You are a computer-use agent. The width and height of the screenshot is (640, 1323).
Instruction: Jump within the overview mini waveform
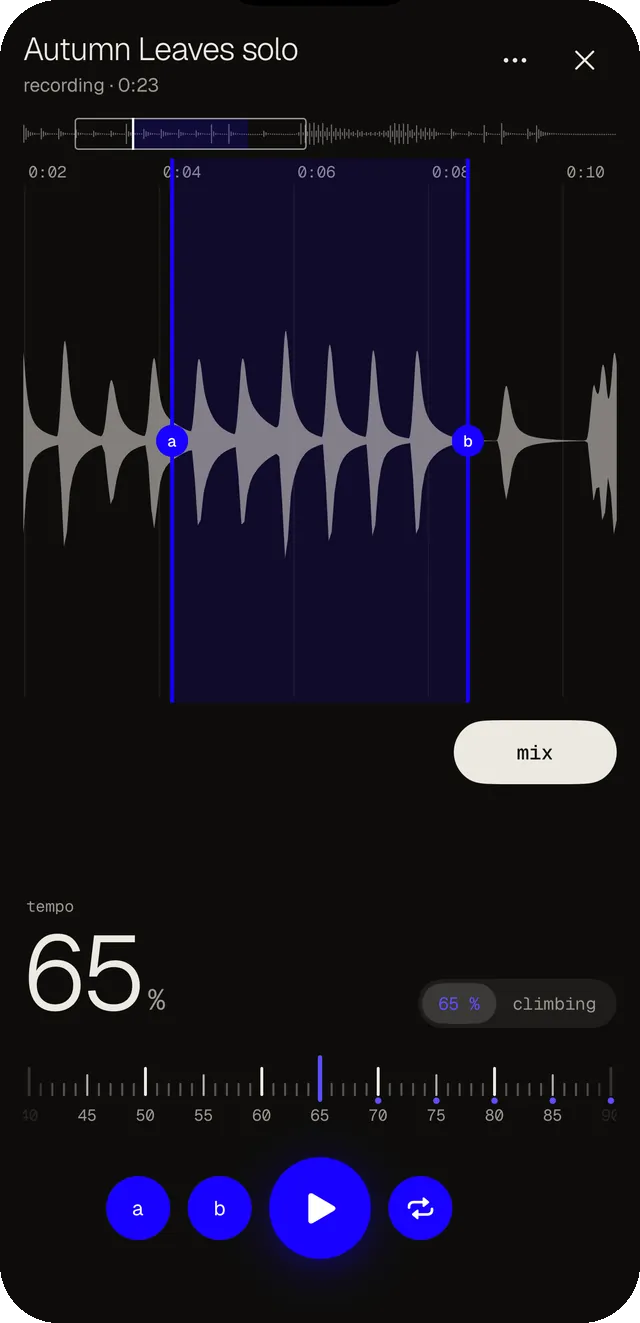pyautogui.click(x=320, y=133)
